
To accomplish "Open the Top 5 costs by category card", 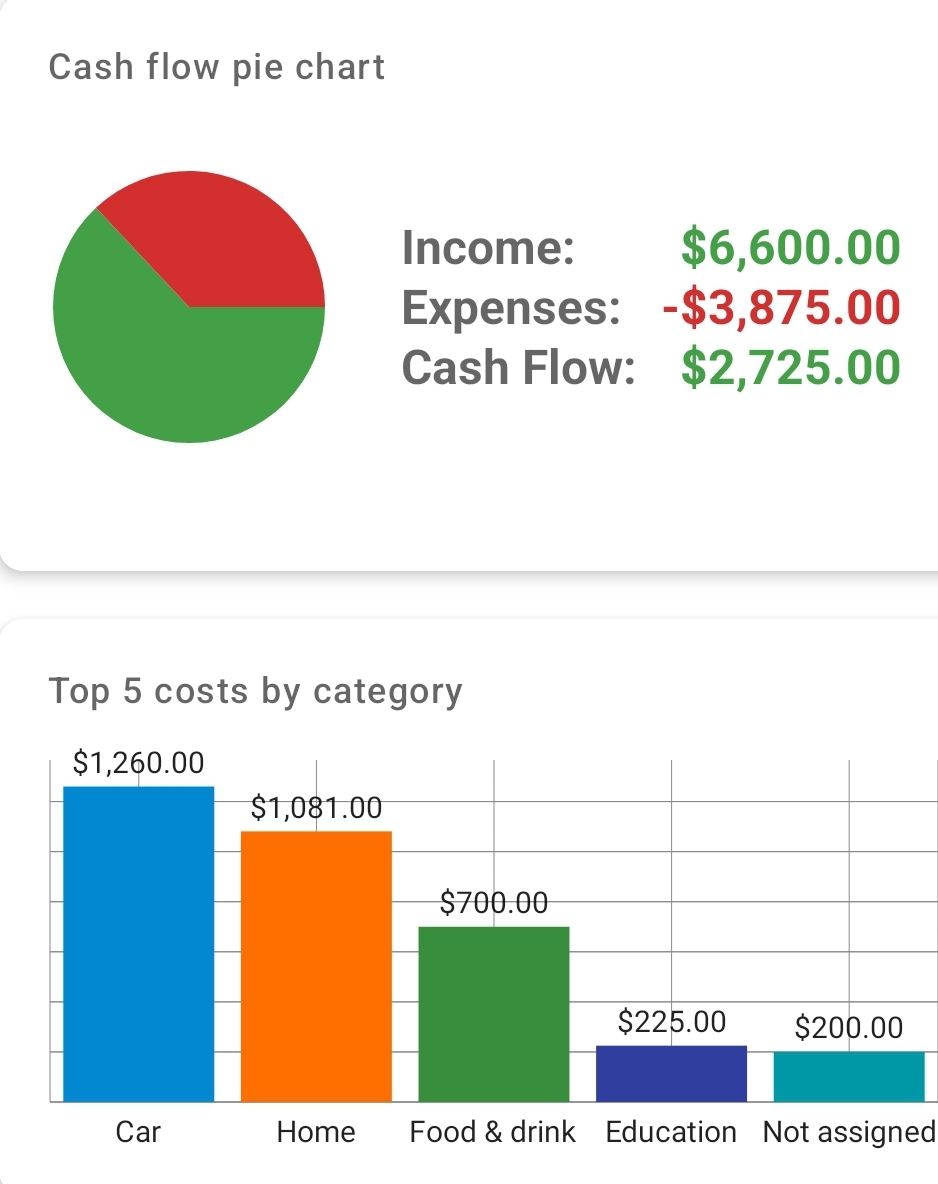I will [x=256, y=691].
